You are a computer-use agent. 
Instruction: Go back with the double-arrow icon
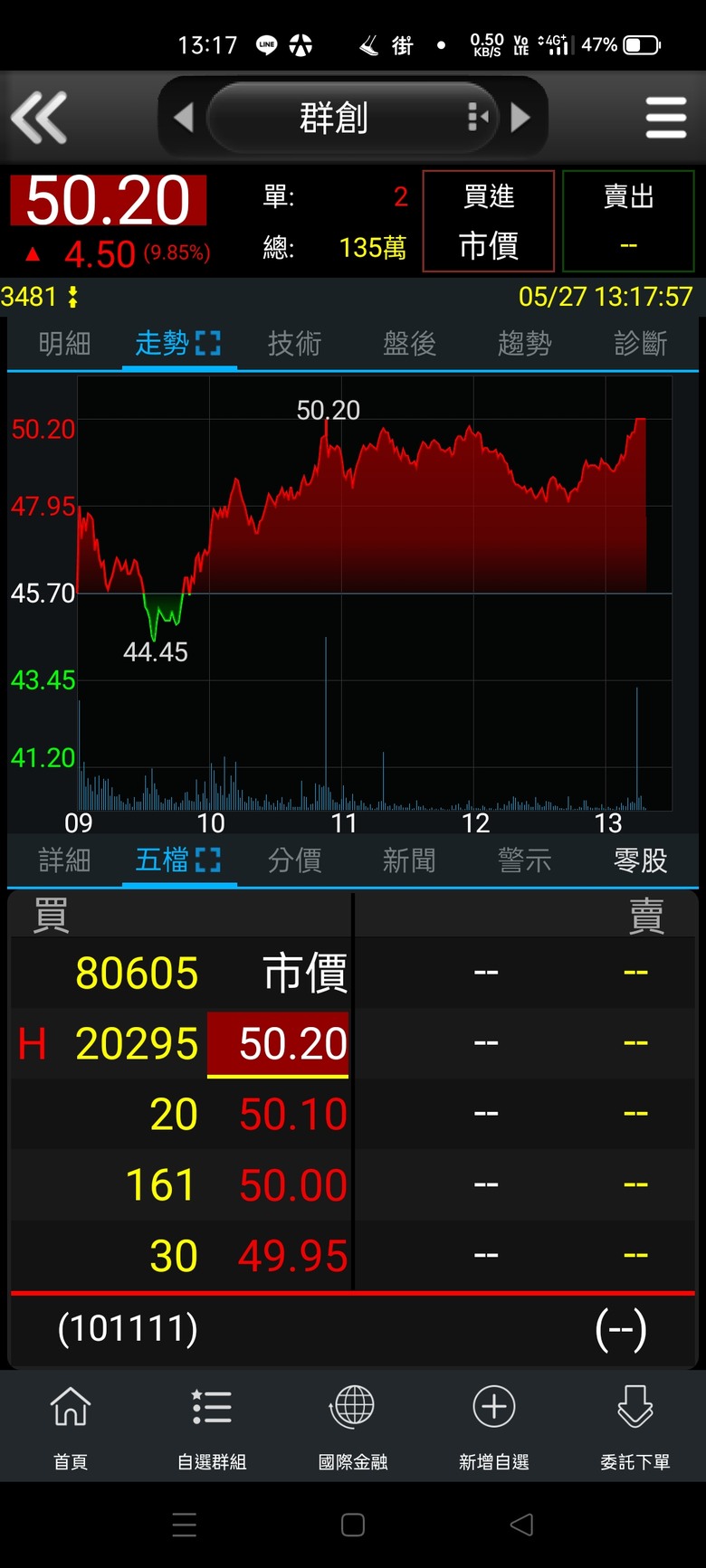(x=39, y=118)
